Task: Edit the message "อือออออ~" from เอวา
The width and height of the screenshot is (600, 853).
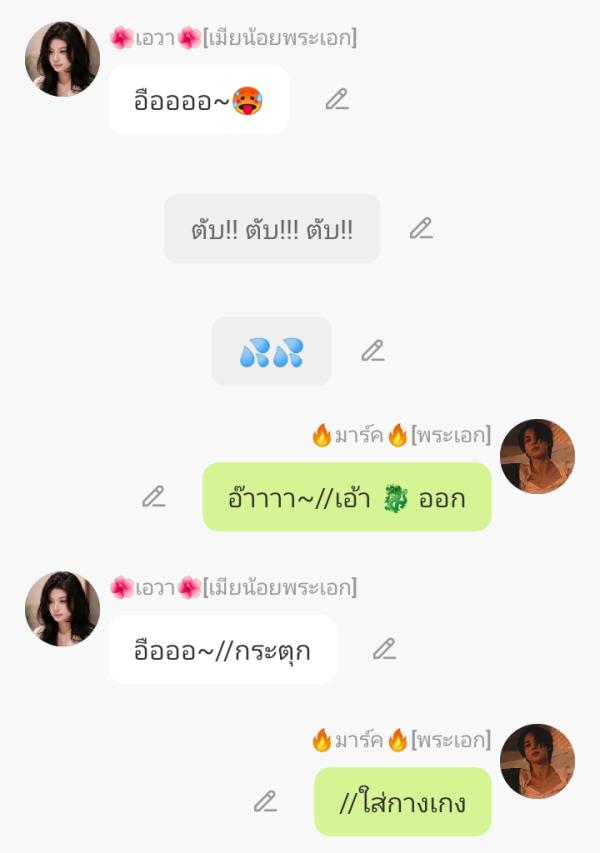Action: [x=337, y=99]
